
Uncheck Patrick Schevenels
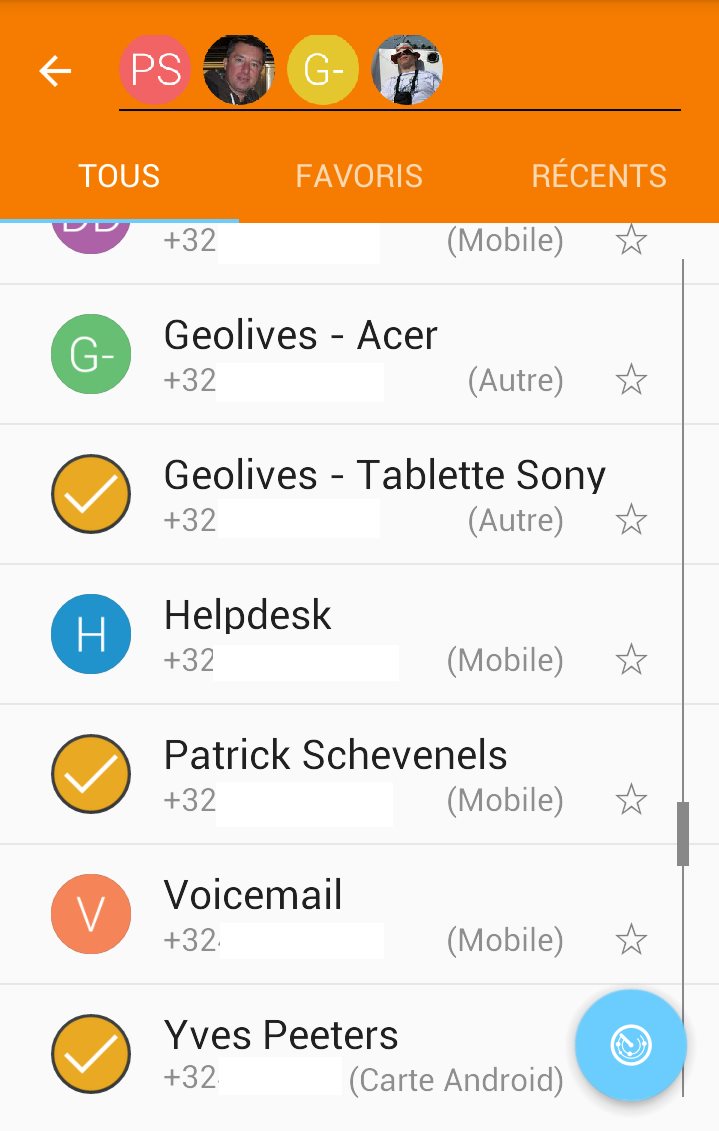pyautogui.click(x=91, y=774)
